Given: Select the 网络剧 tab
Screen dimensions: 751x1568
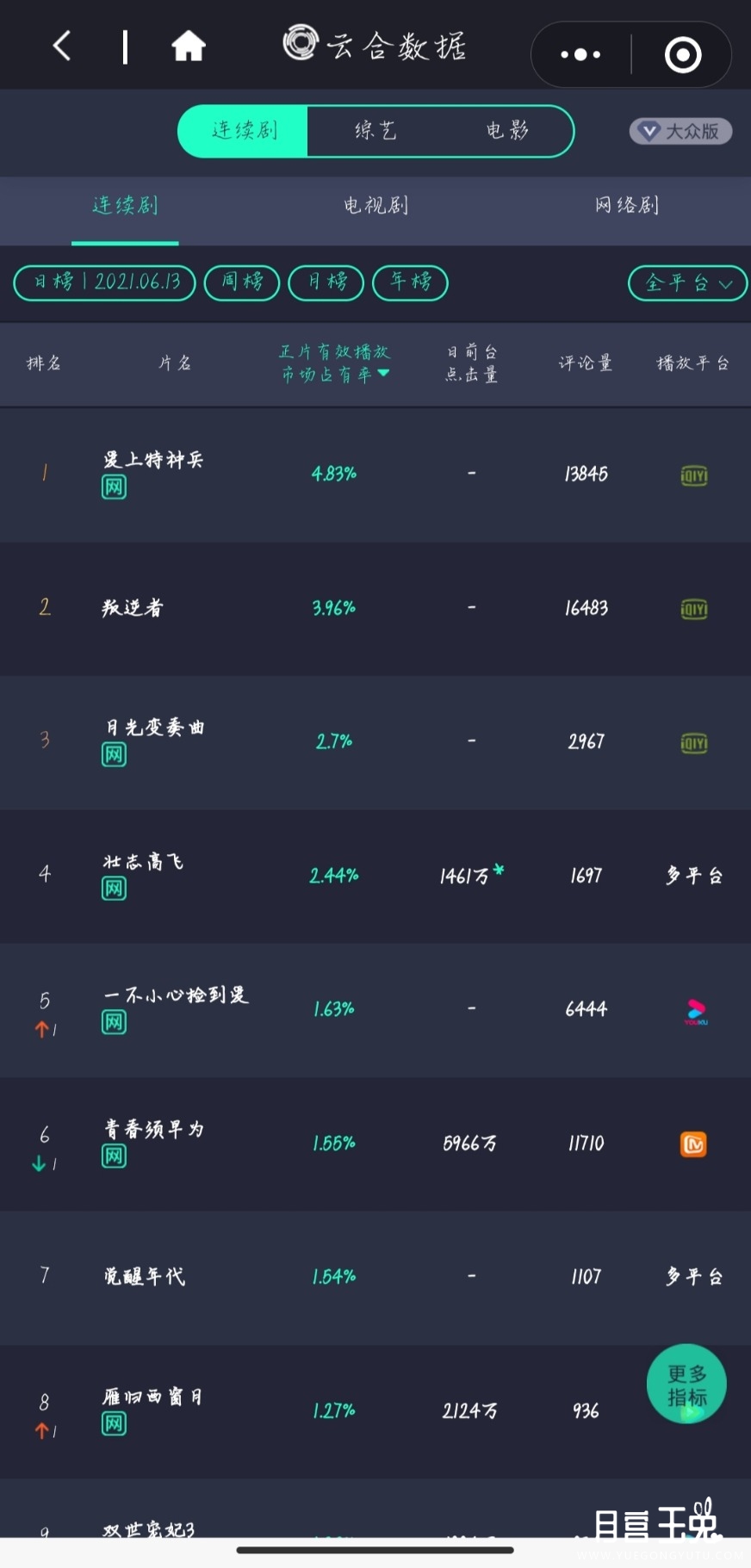Looking at the screenshot, I should pos(626,205).
